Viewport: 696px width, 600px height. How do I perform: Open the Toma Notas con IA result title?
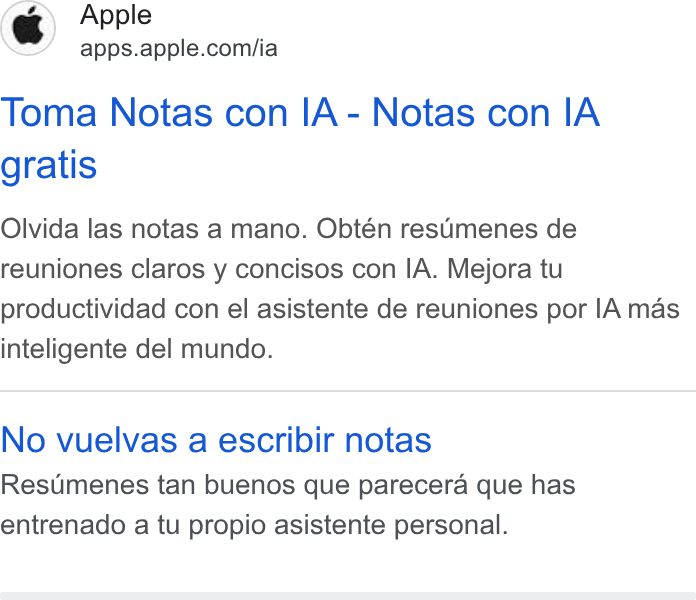pyautogui.click(x=300, y=138)
